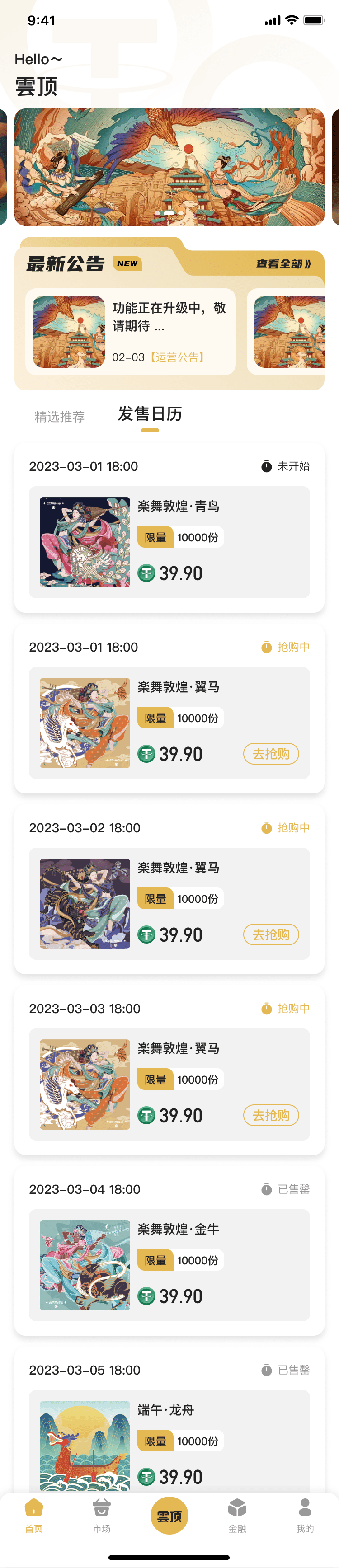The width and height of the screenshot is (339, 1568).
Task: Select the 发售日历 tab
Action: pos(150,414)
